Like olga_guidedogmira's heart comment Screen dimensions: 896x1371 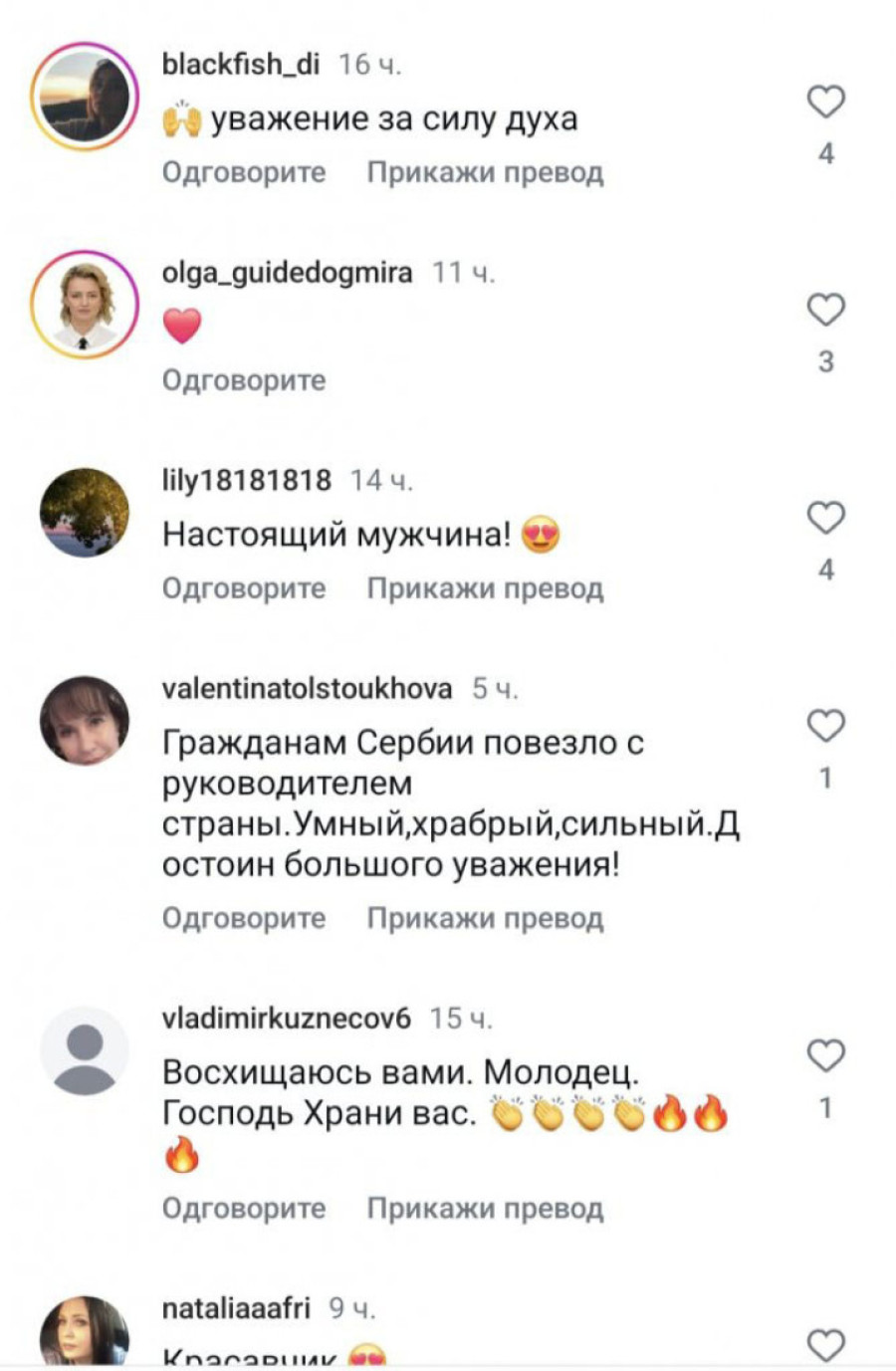(825, 310)
